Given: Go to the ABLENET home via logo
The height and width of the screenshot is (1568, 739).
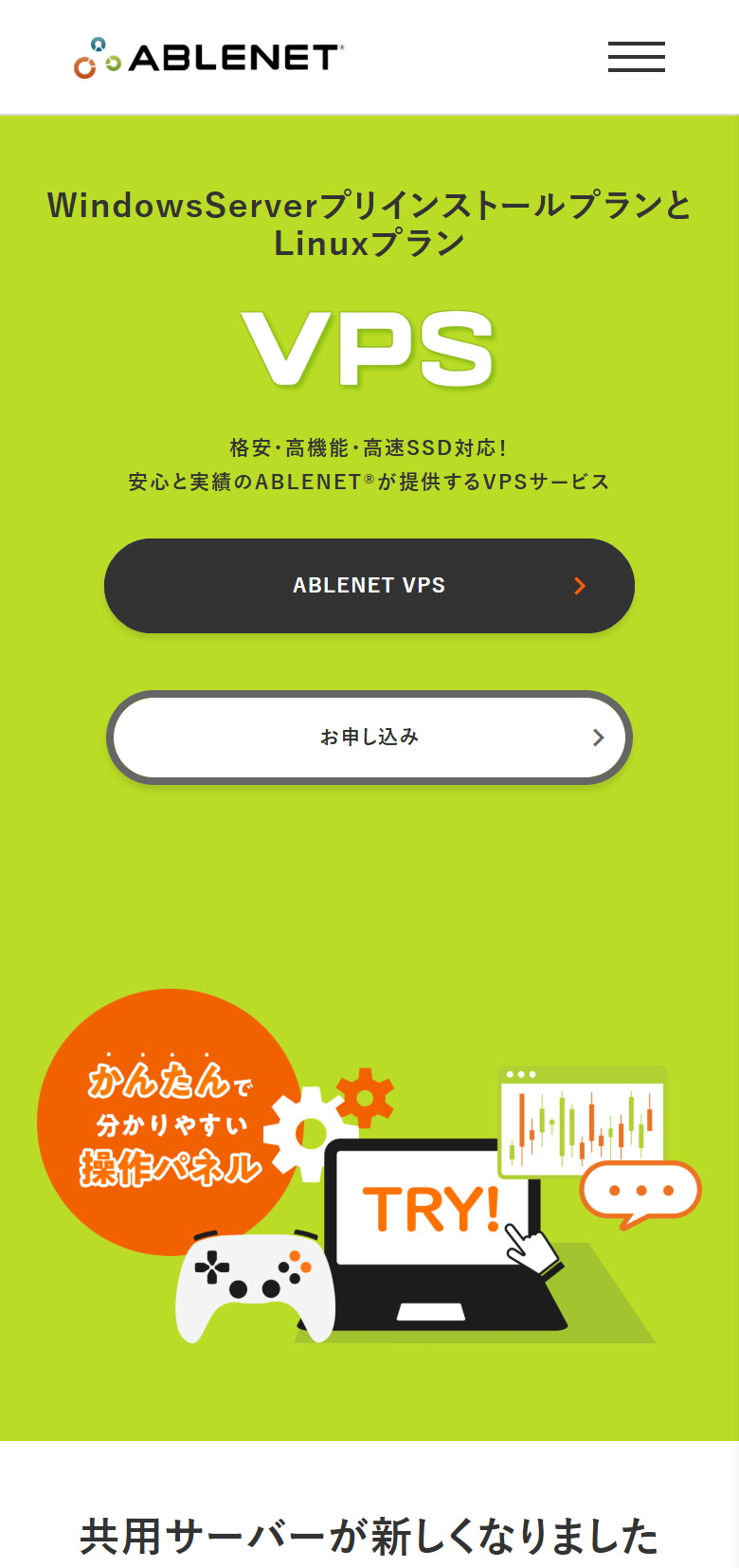Looking at the screenshot, I should click(x=208, y=58).
